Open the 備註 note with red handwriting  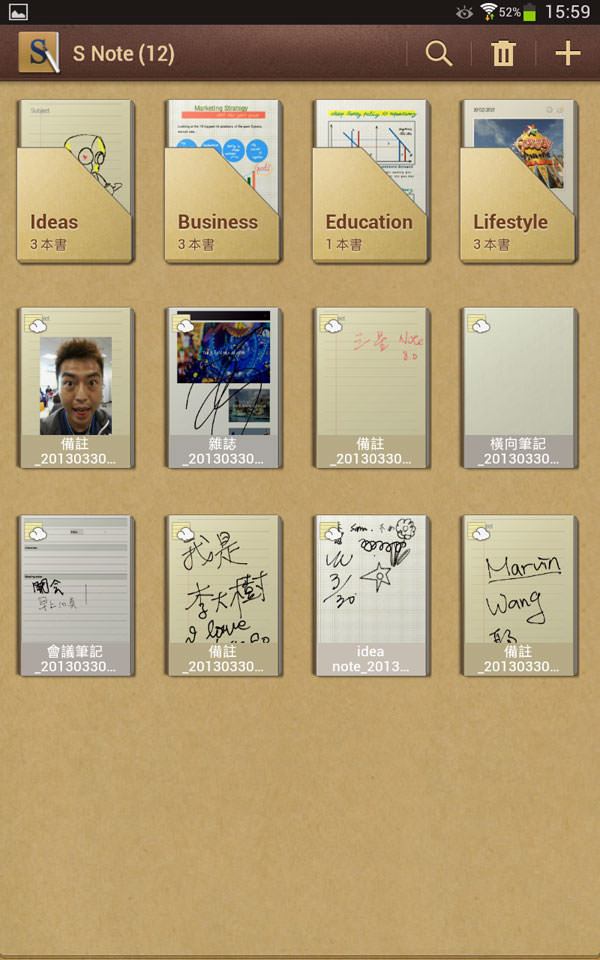[371, 388]
